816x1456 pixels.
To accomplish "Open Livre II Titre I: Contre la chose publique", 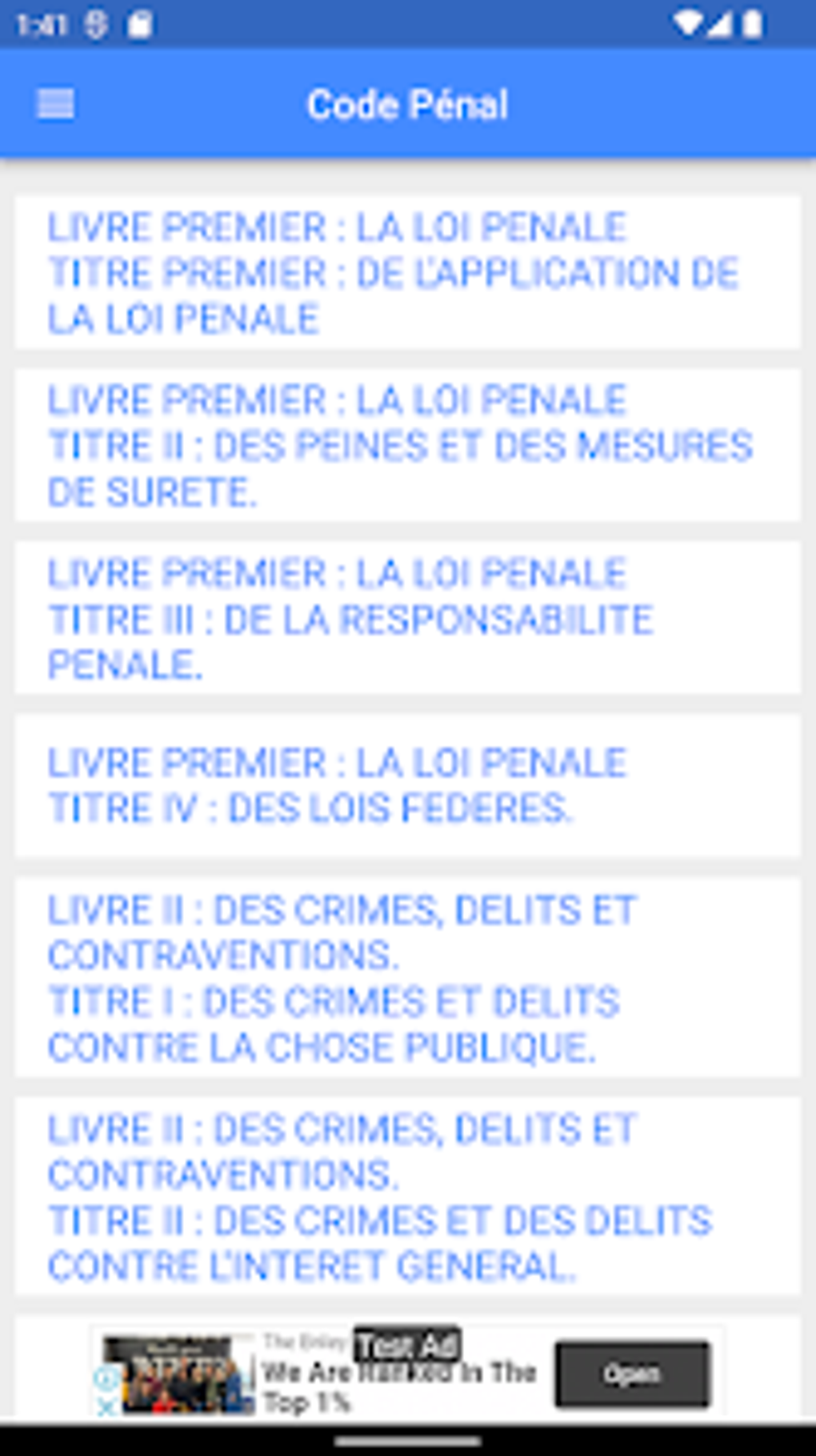I will [x=407, y=978].
